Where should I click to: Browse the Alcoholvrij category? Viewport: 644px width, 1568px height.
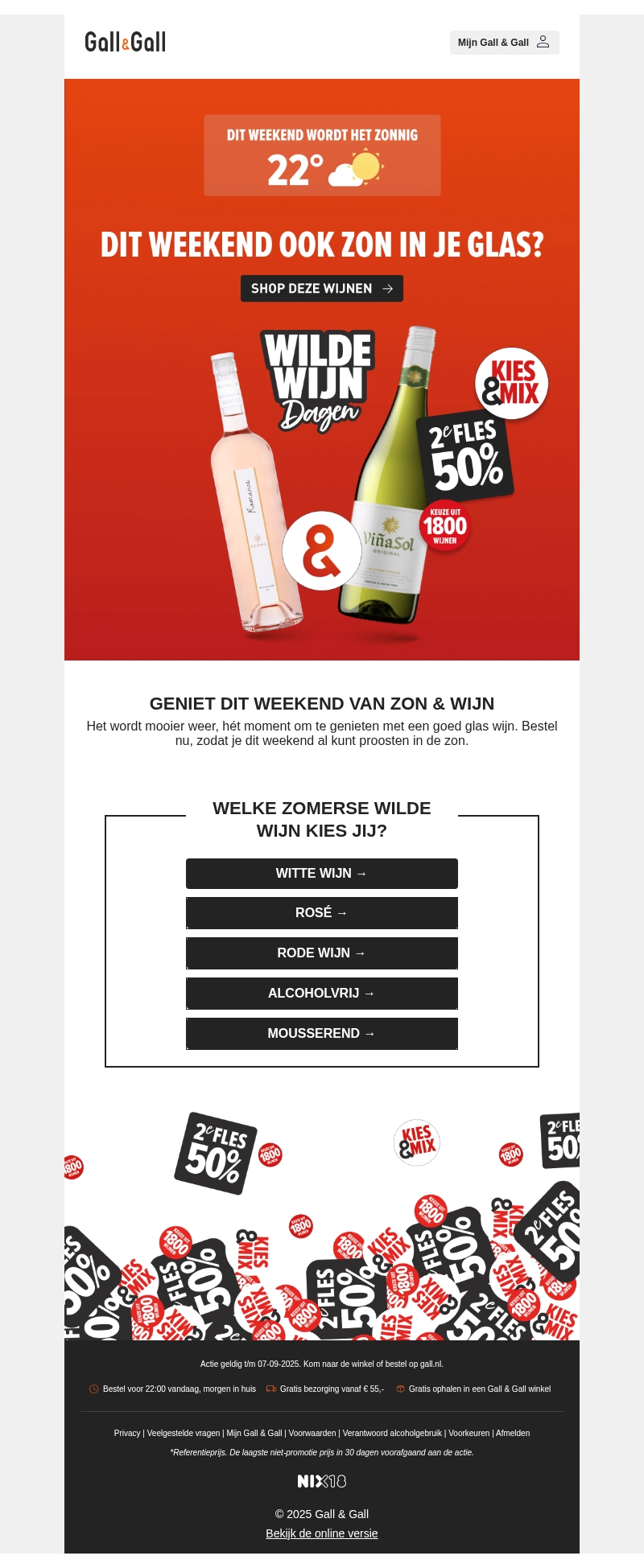[x=322, y=994]
